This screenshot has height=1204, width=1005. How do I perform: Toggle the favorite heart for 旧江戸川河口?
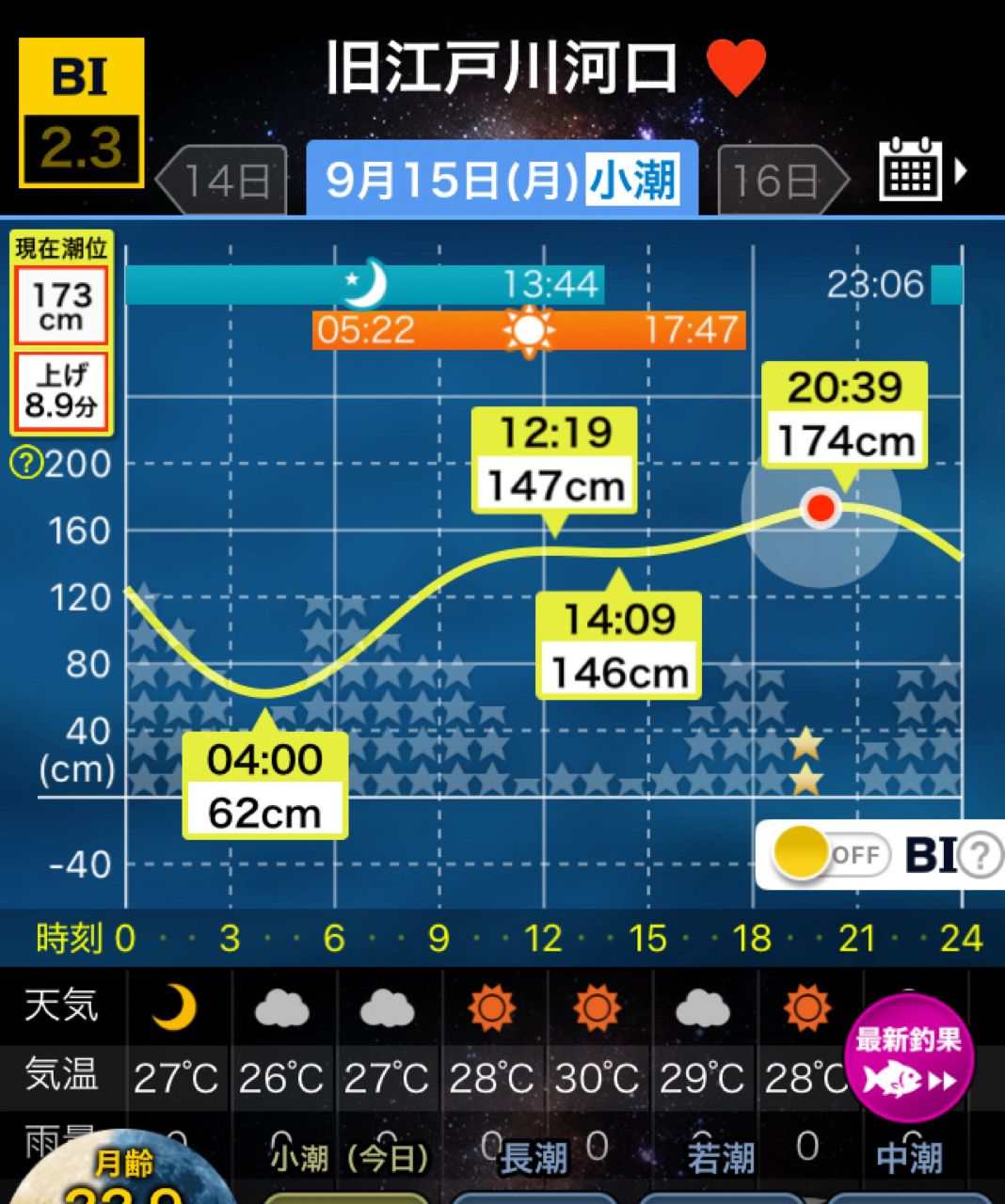point(736,68)
